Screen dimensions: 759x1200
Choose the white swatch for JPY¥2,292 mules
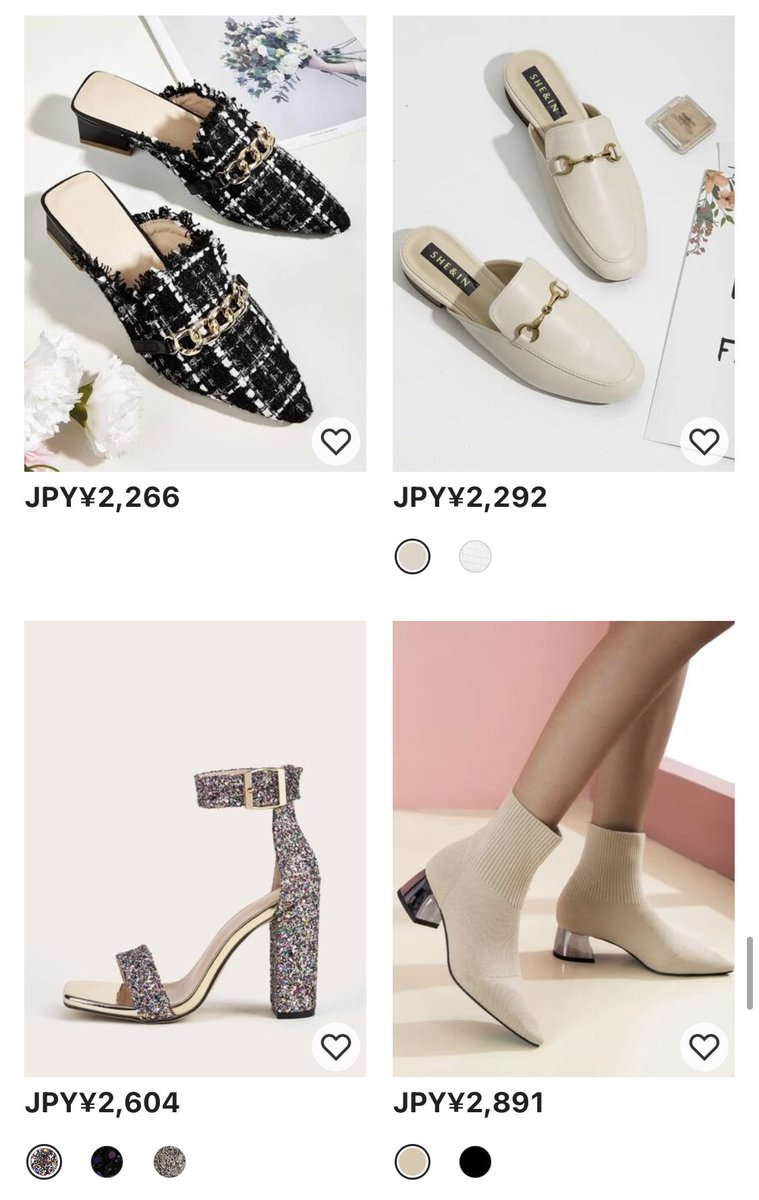click(475, 556)
